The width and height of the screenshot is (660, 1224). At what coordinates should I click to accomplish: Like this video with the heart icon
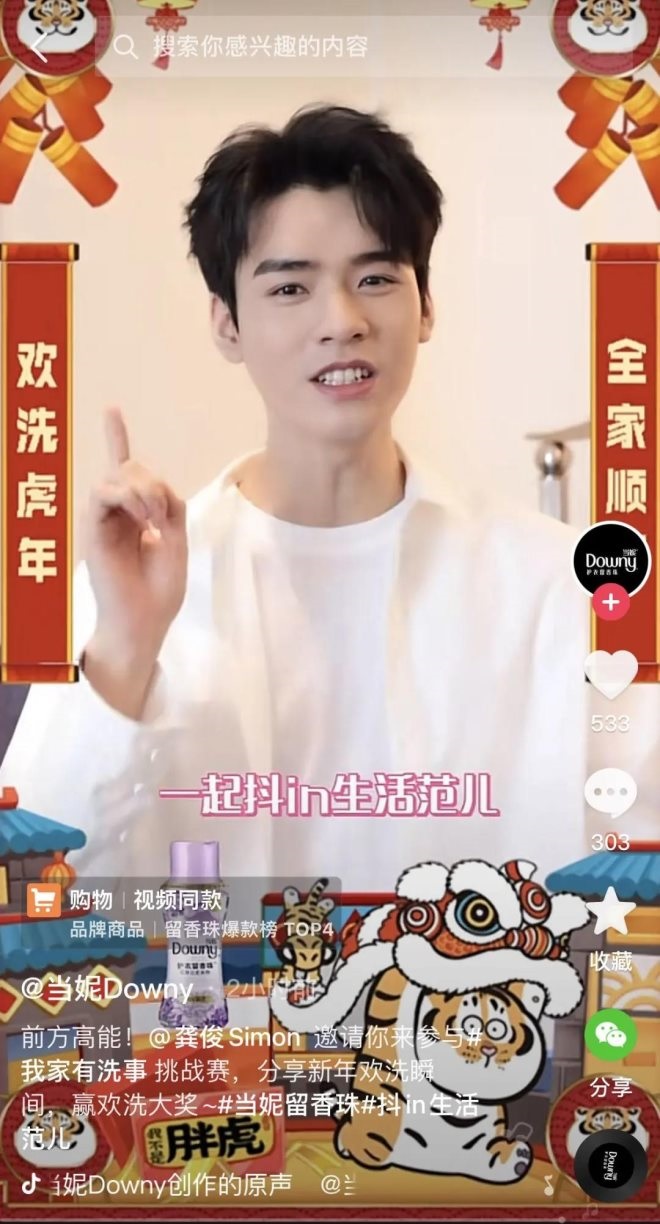click(x=610, y=675)
